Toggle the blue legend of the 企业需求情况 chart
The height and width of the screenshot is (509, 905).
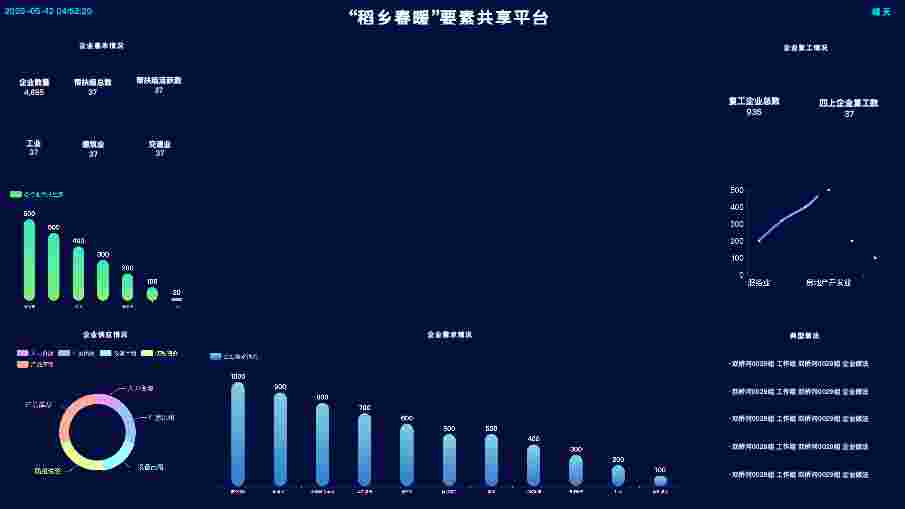click(216, 356)
